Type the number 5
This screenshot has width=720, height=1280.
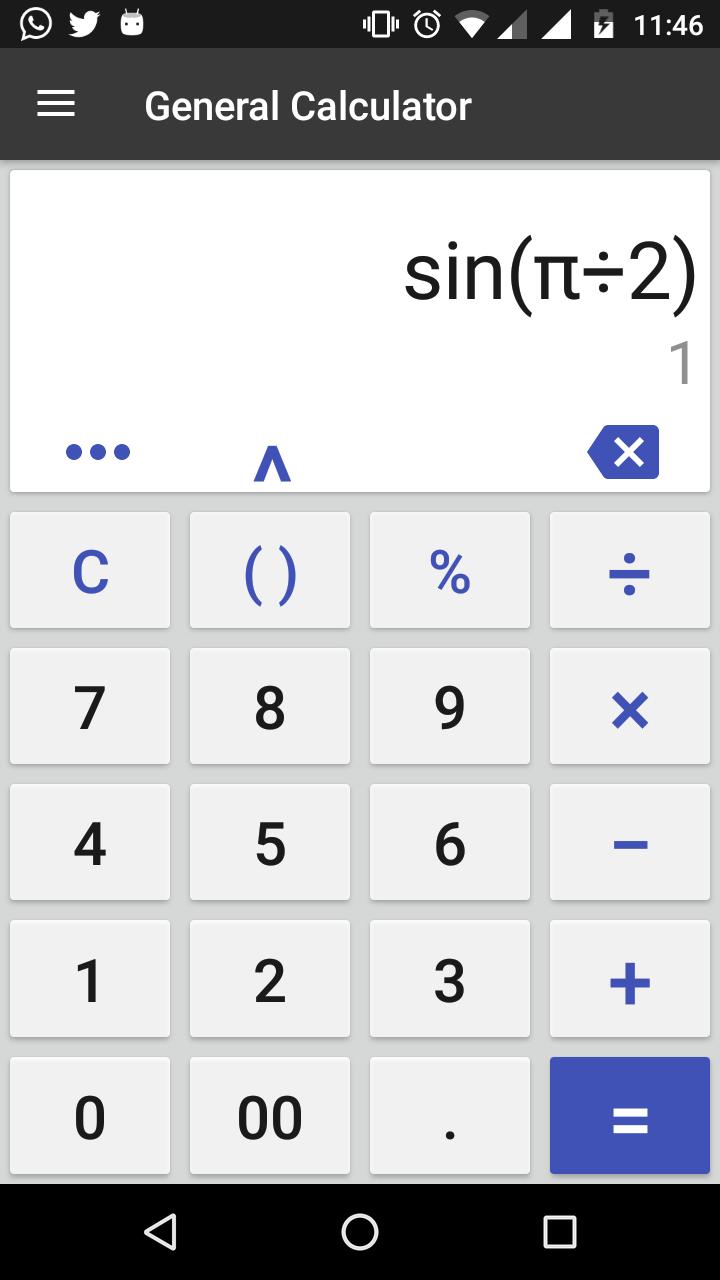pos(270,843)
